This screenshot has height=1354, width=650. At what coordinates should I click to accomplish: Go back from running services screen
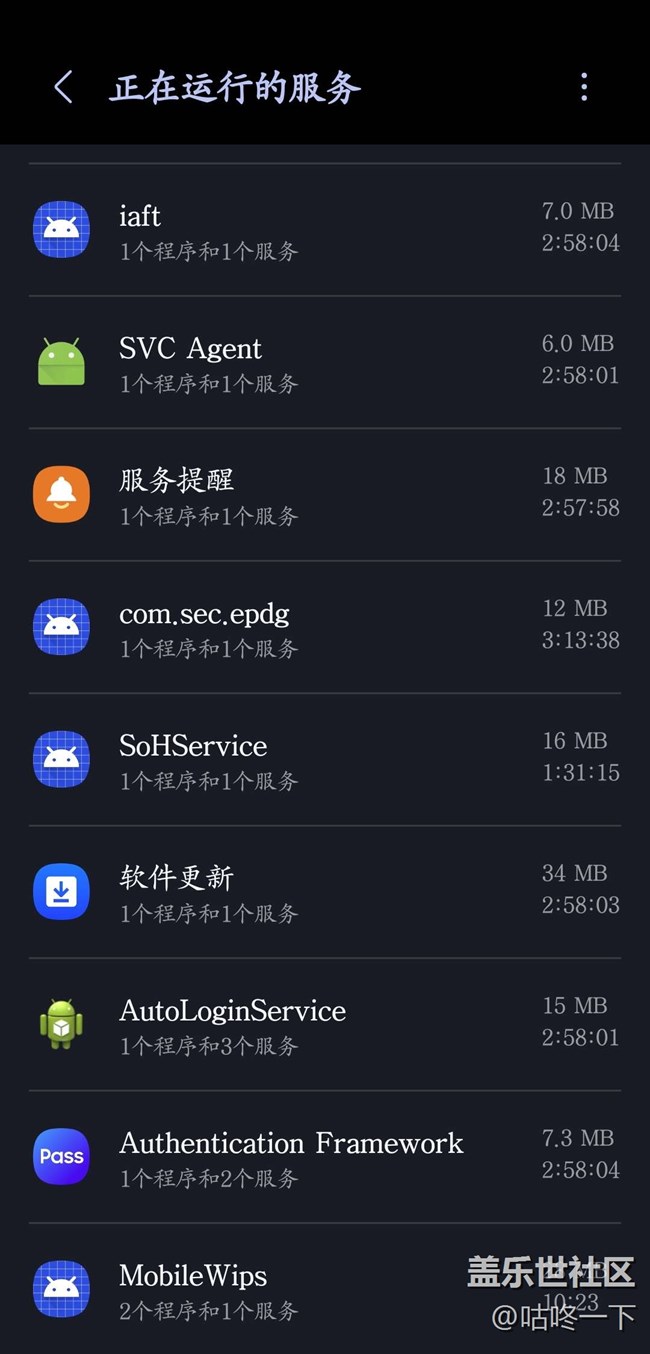(63, 88)
